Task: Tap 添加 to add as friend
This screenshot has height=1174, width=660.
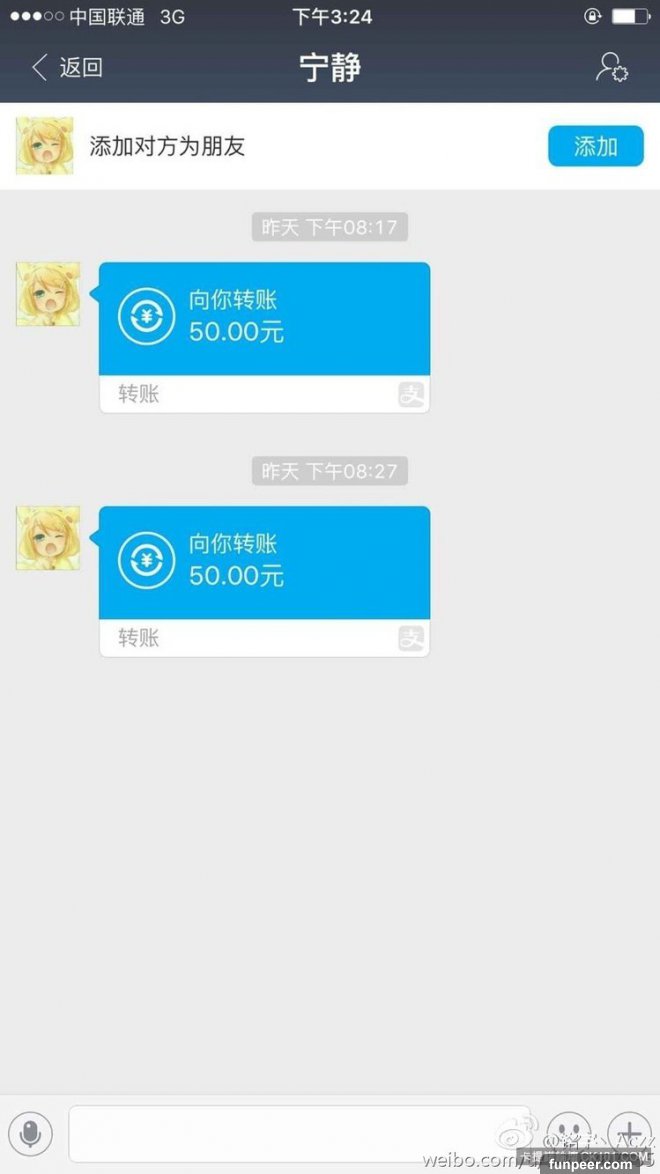Action: (x=595, y=147)
